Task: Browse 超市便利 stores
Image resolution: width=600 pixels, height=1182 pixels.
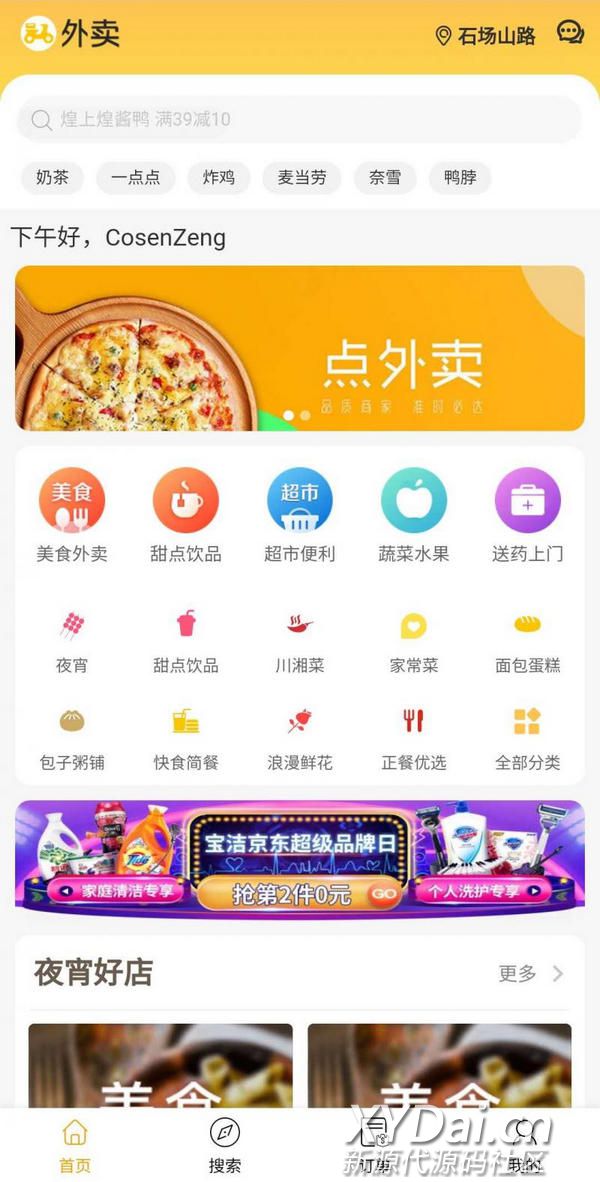Action: coord(299,517)
